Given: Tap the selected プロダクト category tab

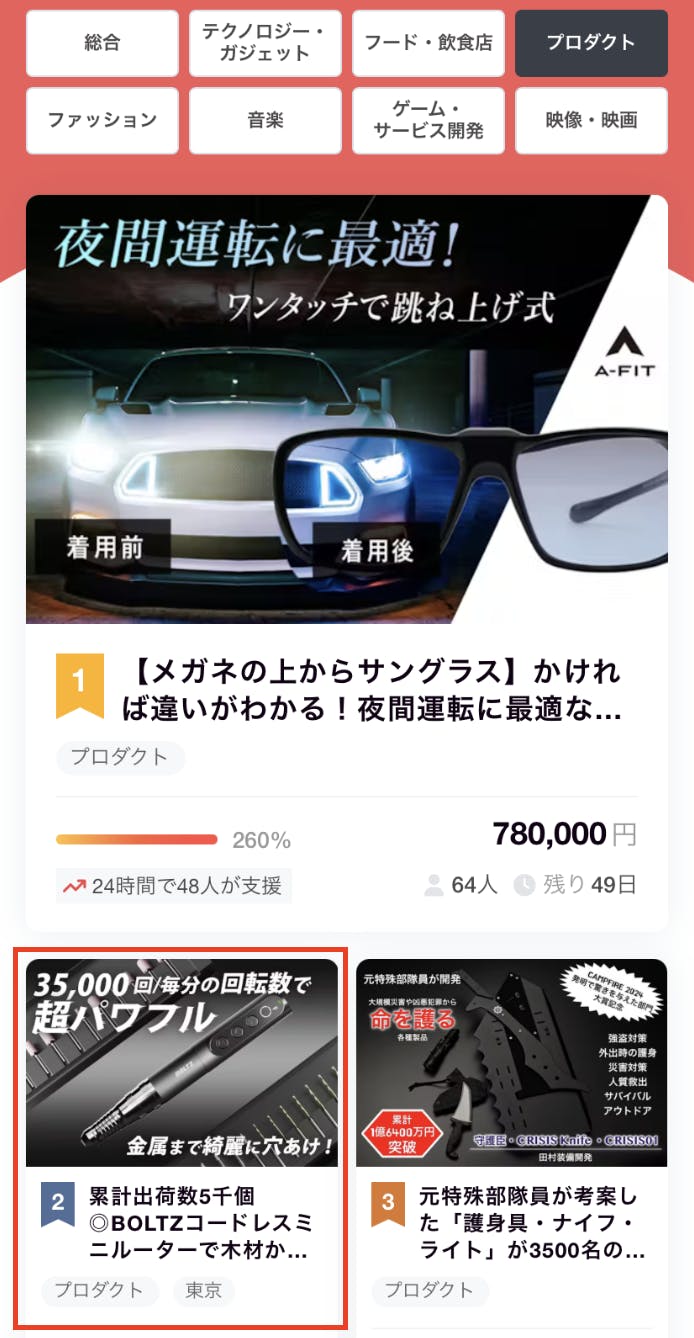Looking at the screenshot, I should pyautogui.click(x=591, y=43).
